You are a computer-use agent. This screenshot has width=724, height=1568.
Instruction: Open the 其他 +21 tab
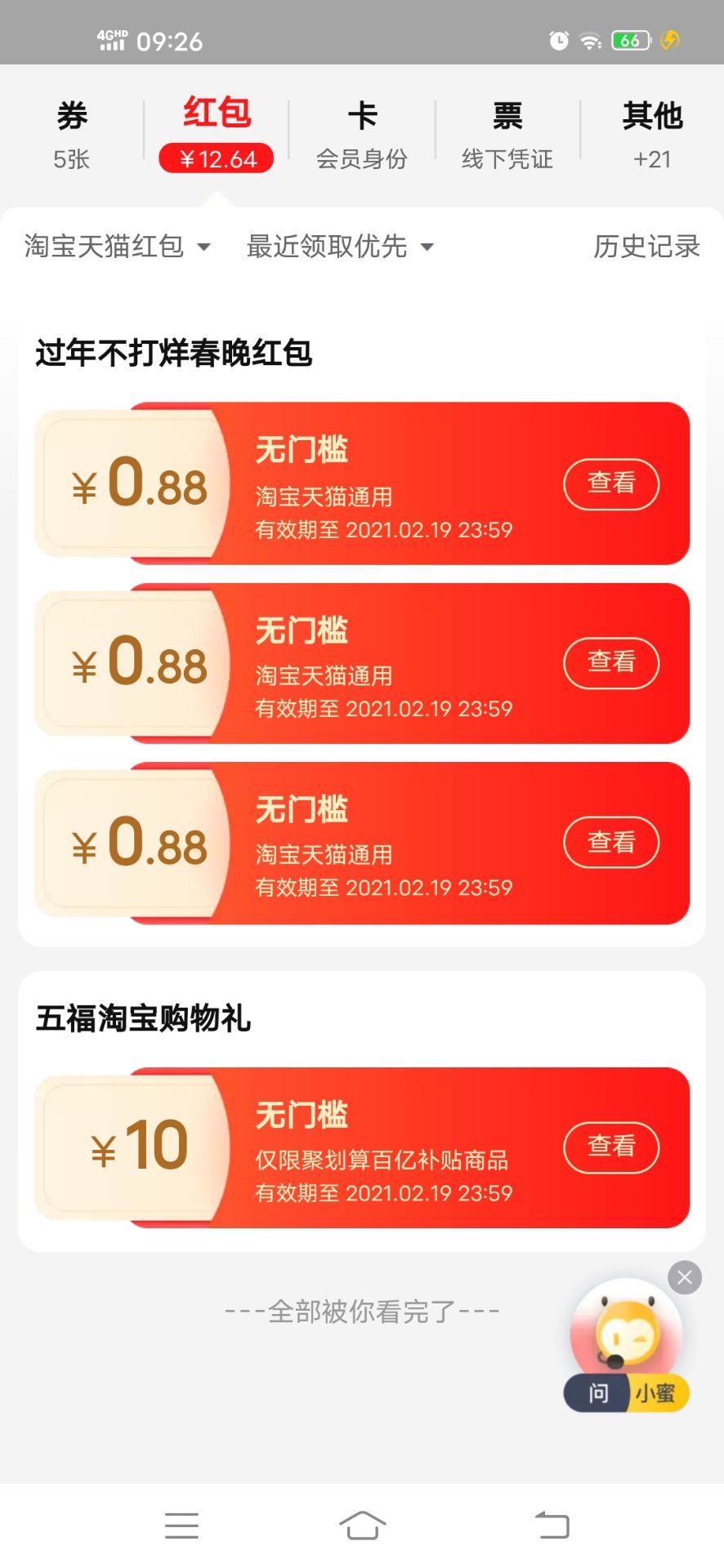tap(651, 132)
